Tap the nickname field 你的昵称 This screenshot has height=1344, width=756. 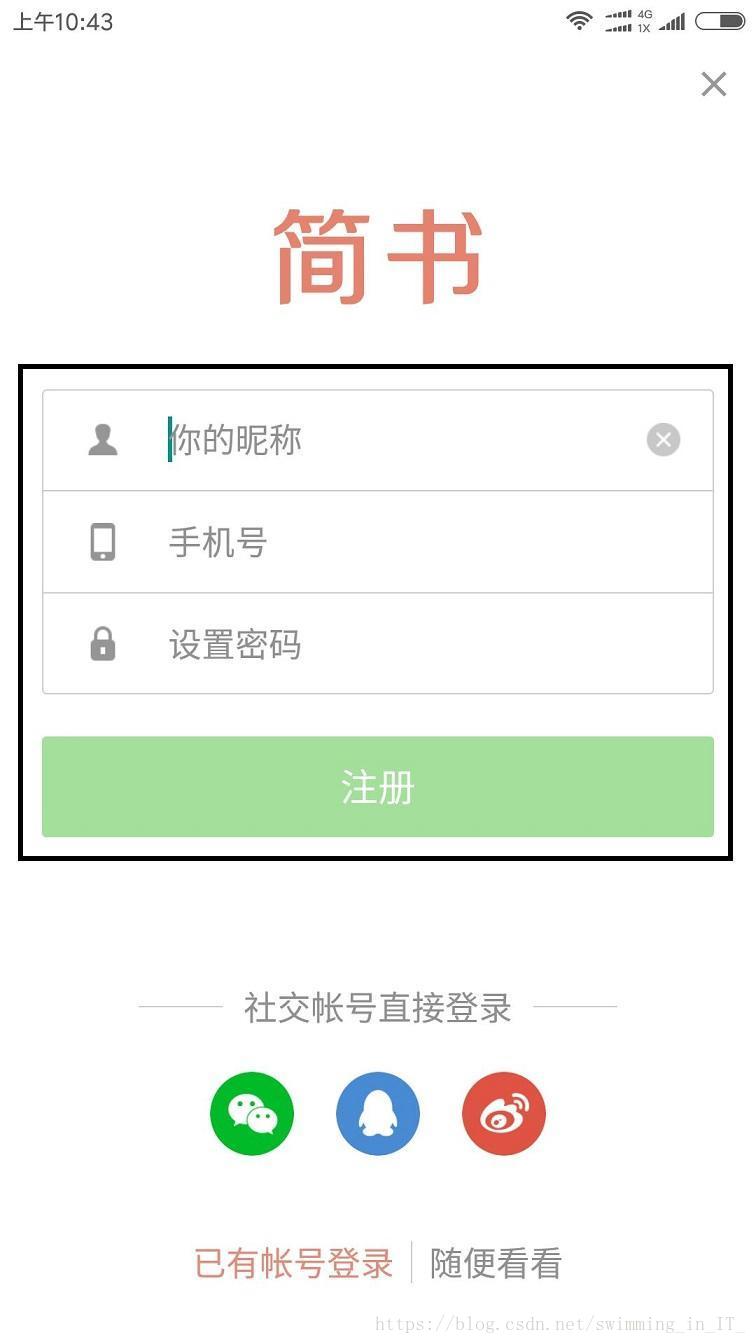click(377, 440)
